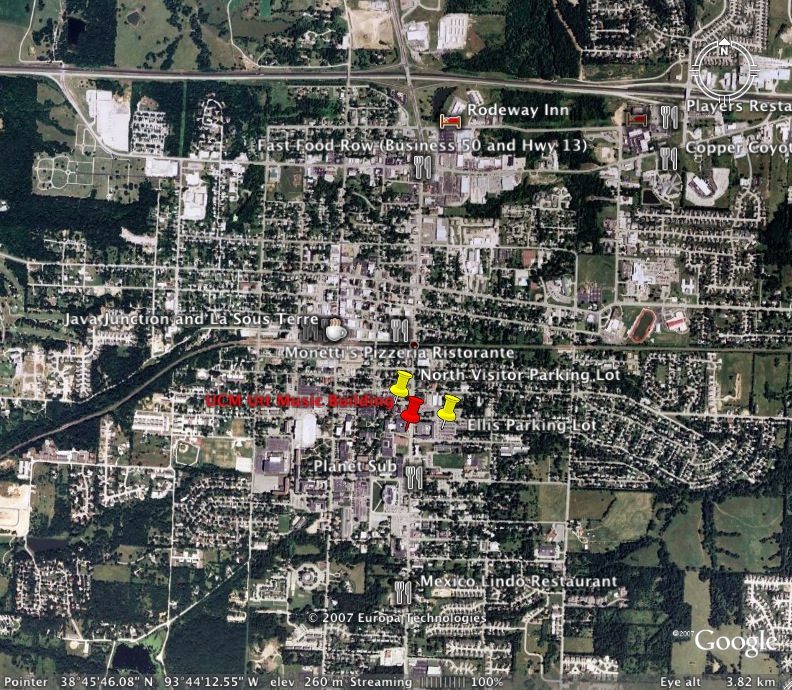Tap the Players Restaurant fork icon

tap(670, 116)
